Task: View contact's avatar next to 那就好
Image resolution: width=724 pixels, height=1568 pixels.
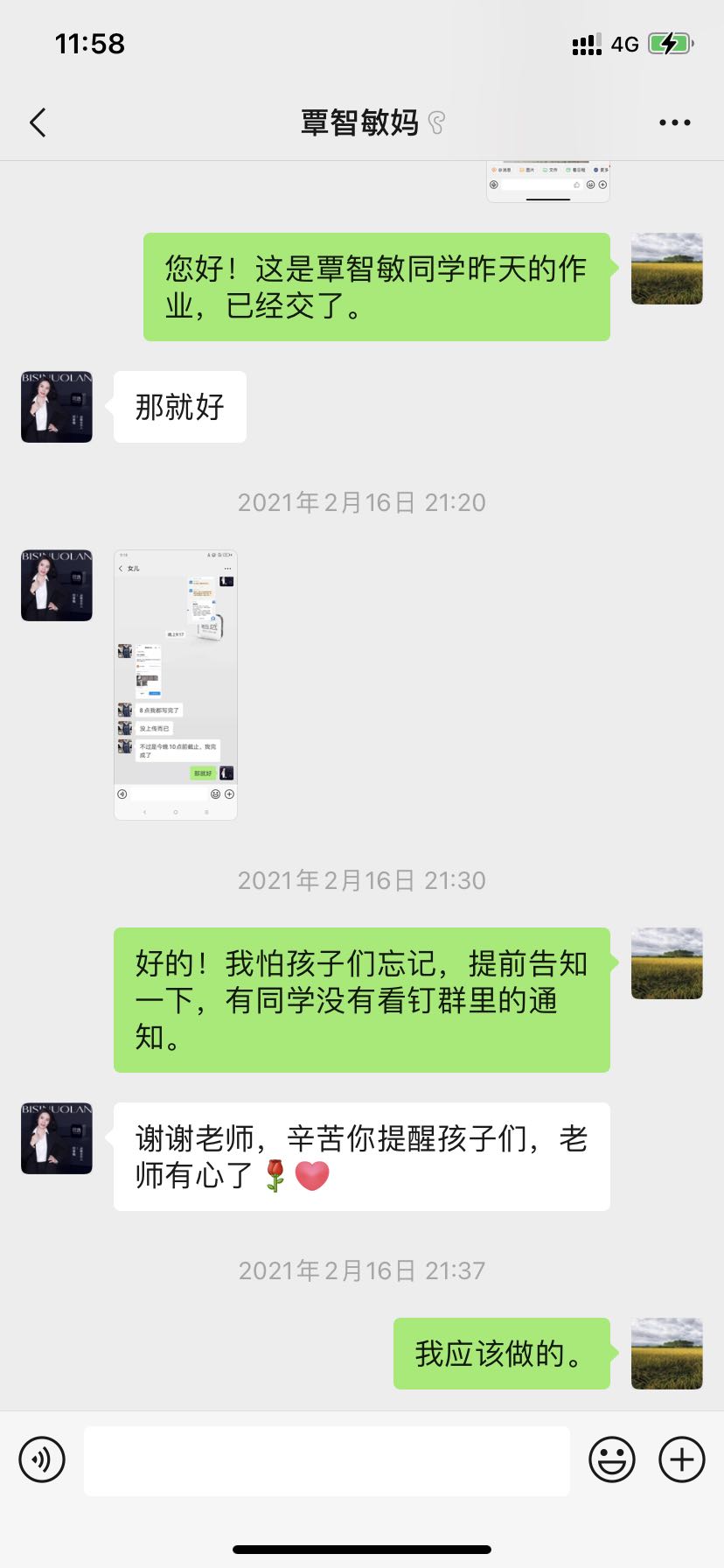Action: pyautogui.click(x=57, y=407)
